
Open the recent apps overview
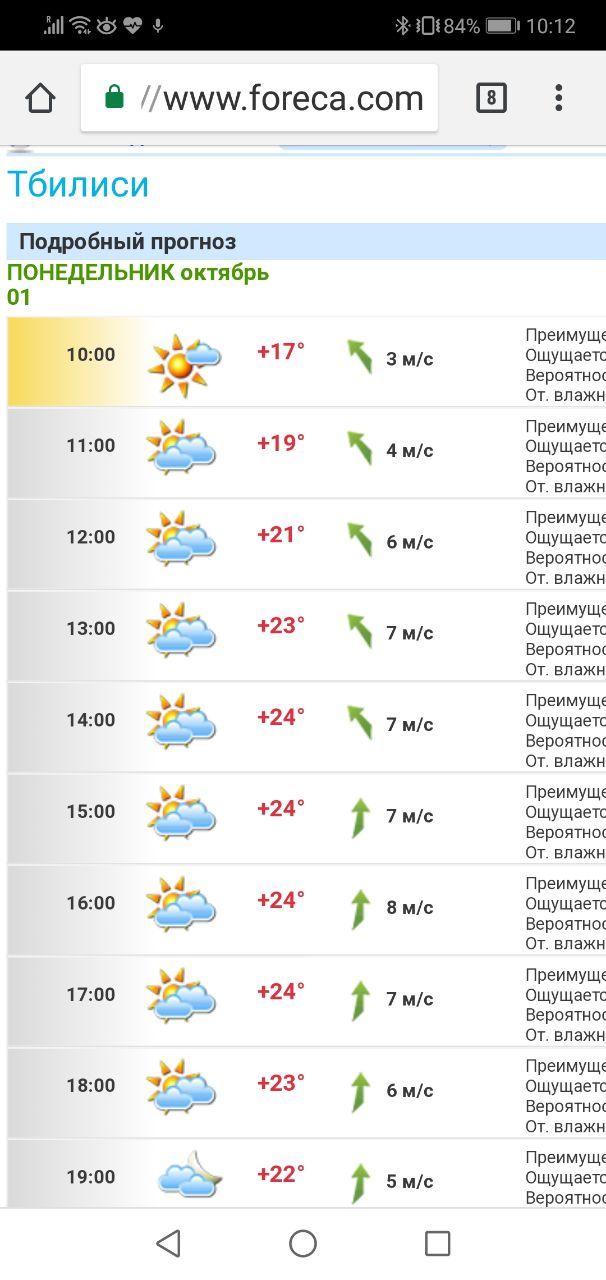click(x=437, y=1243)
